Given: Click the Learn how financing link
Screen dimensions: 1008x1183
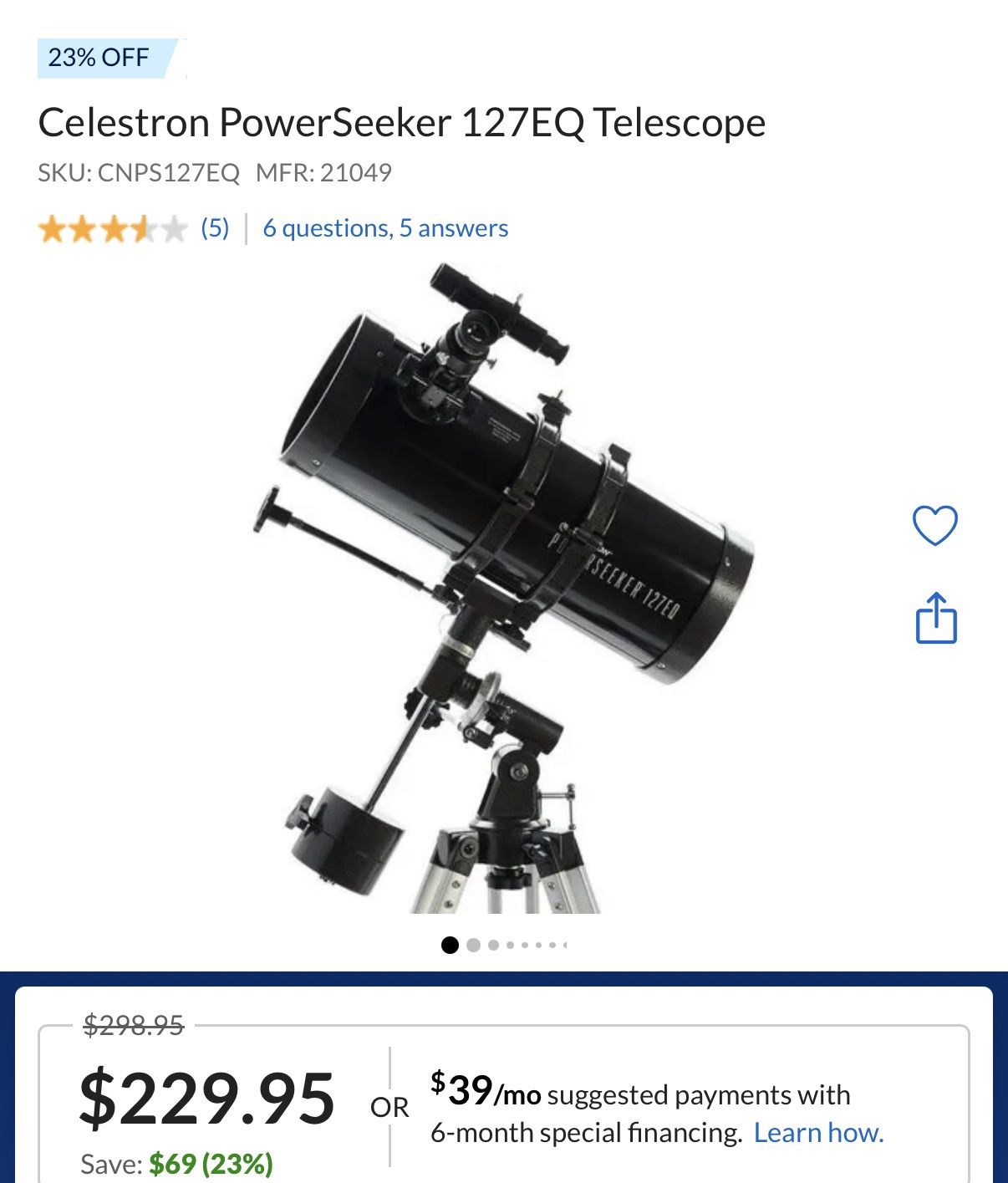Looking at the screenshot, I should [x=819, y=1133].
